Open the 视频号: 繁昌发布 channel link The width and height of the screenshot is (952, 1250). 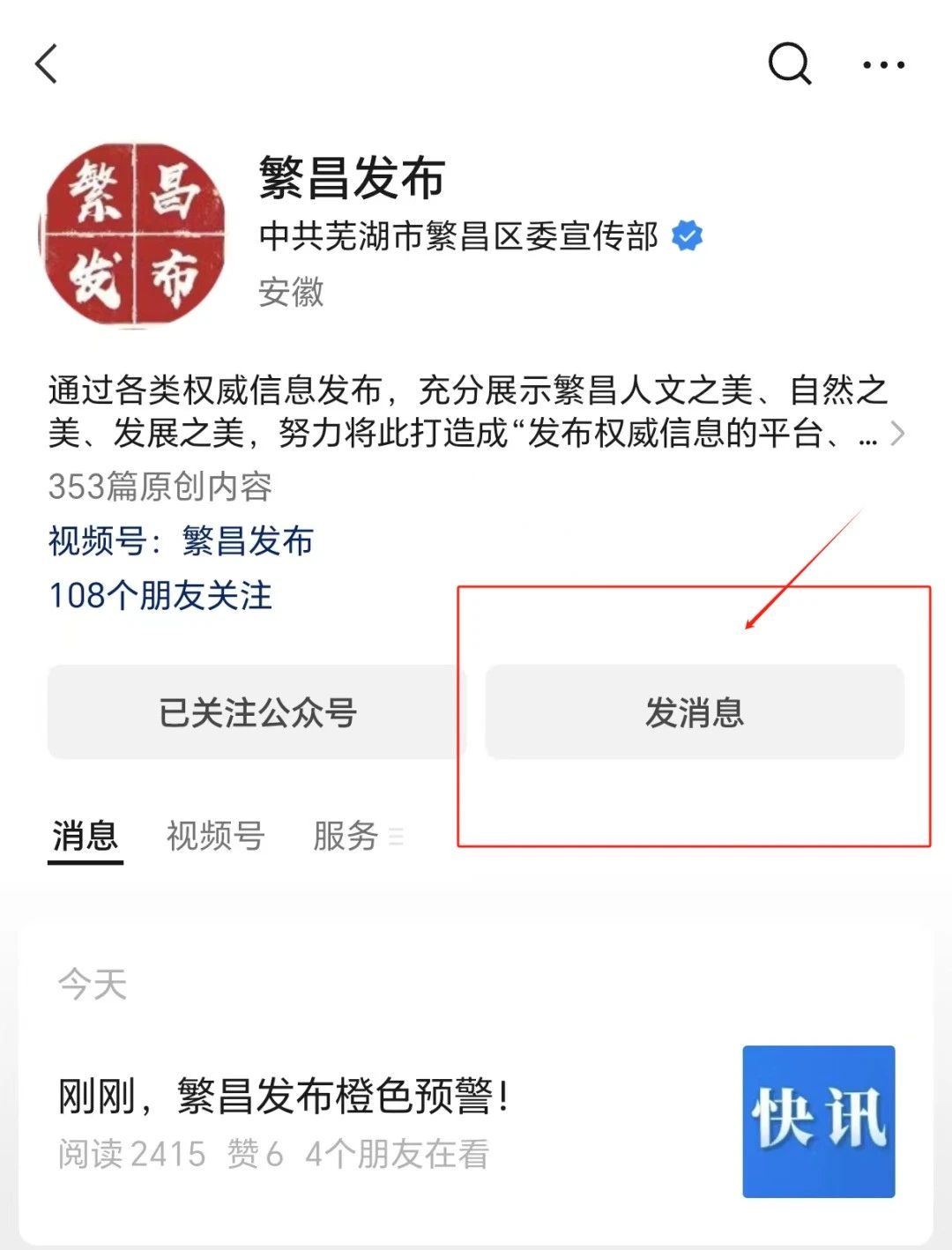click(181, 540)
